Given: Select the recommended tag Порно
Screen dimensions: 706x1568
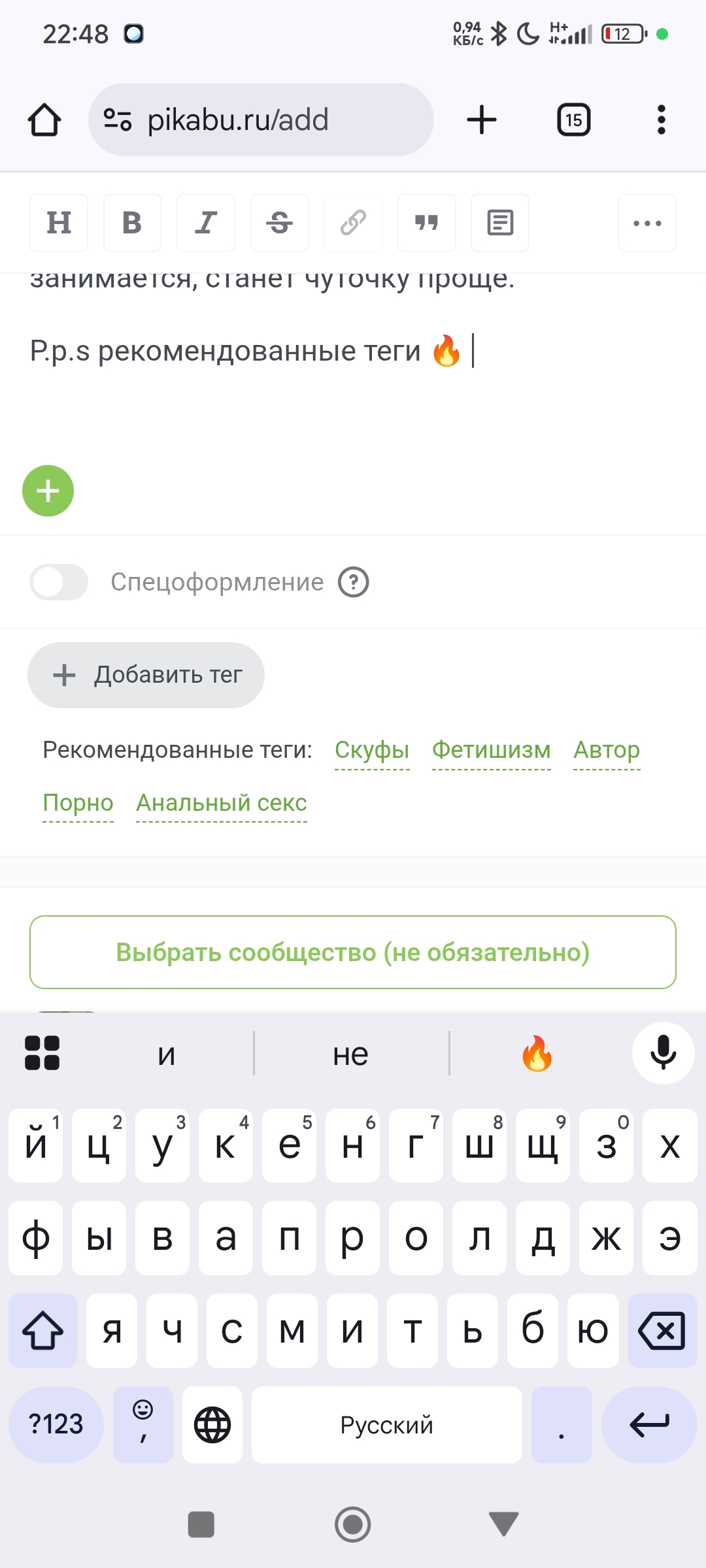Looking at the screenshot, I should [x=78, y=803].
